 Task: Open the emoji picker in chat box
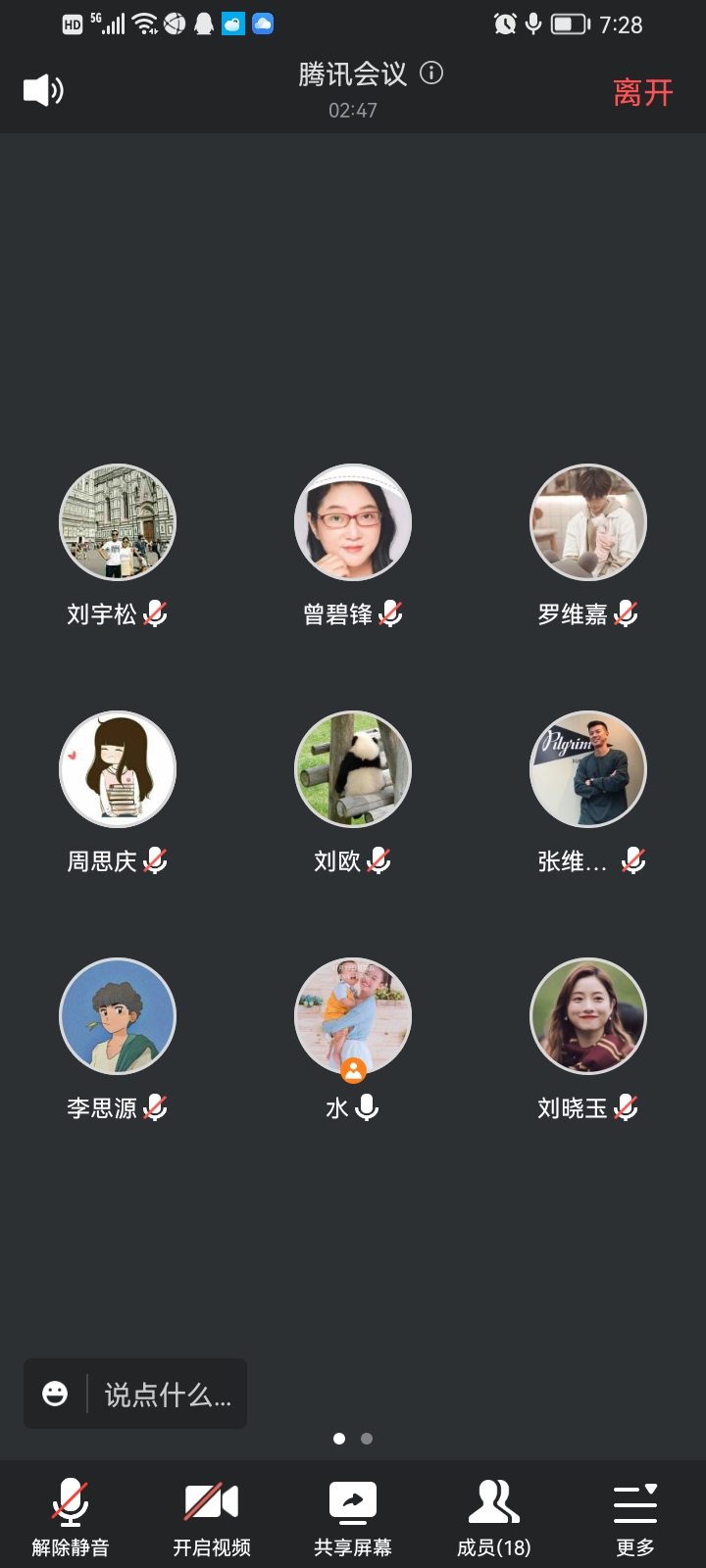tap(56, 1394)
